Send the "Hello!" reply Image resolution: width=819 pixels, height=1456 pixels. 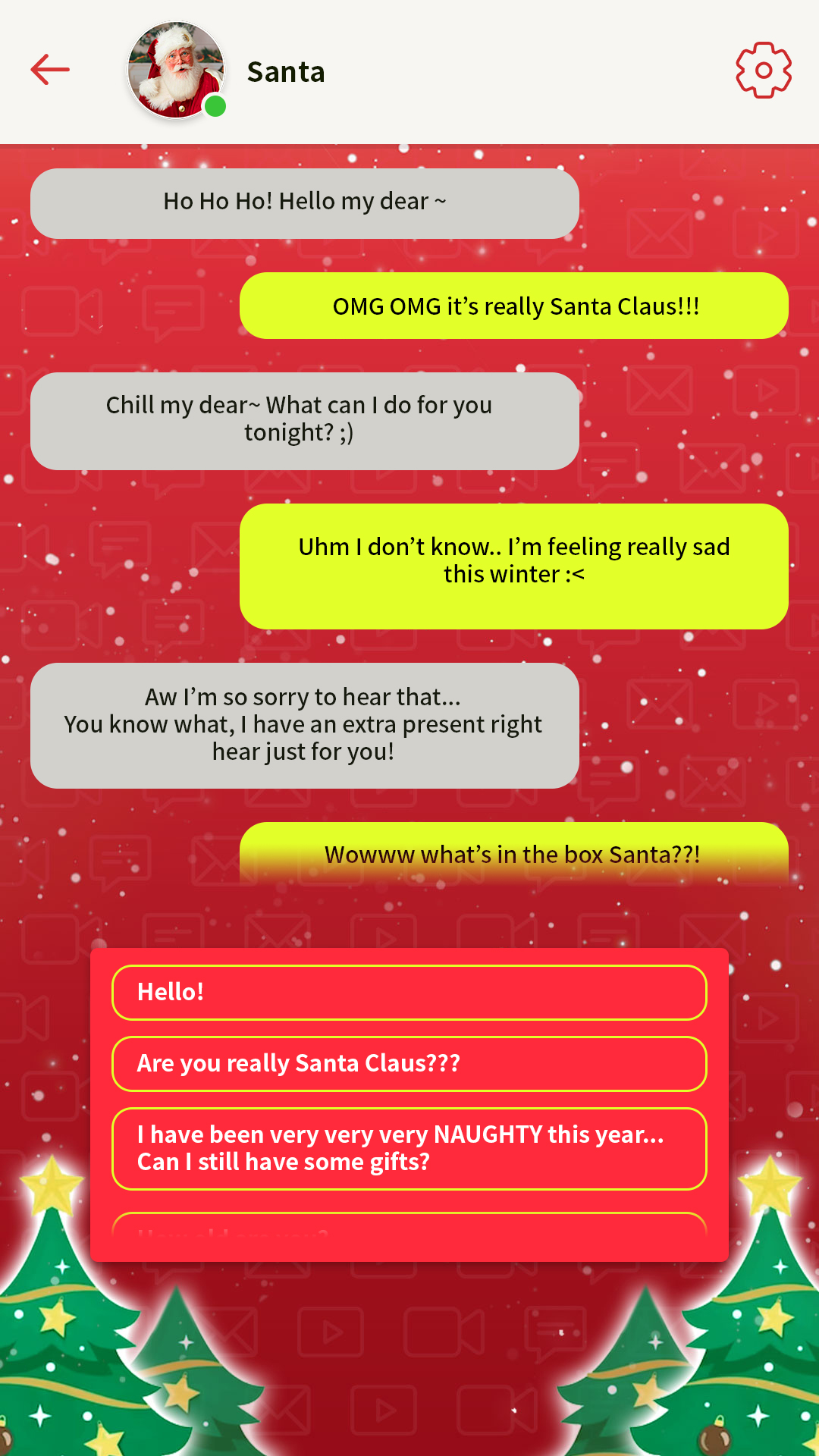(409, 993)
